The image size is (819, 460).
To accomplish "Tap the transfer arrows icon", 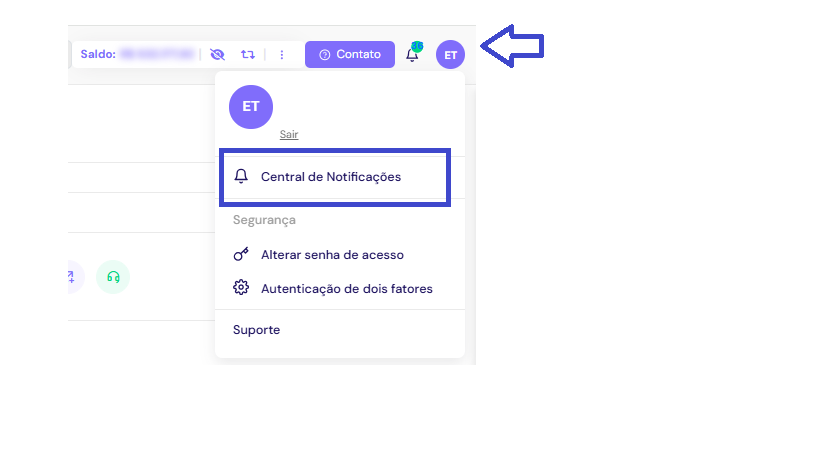I will pyautogui.click(x=248, y=54).
